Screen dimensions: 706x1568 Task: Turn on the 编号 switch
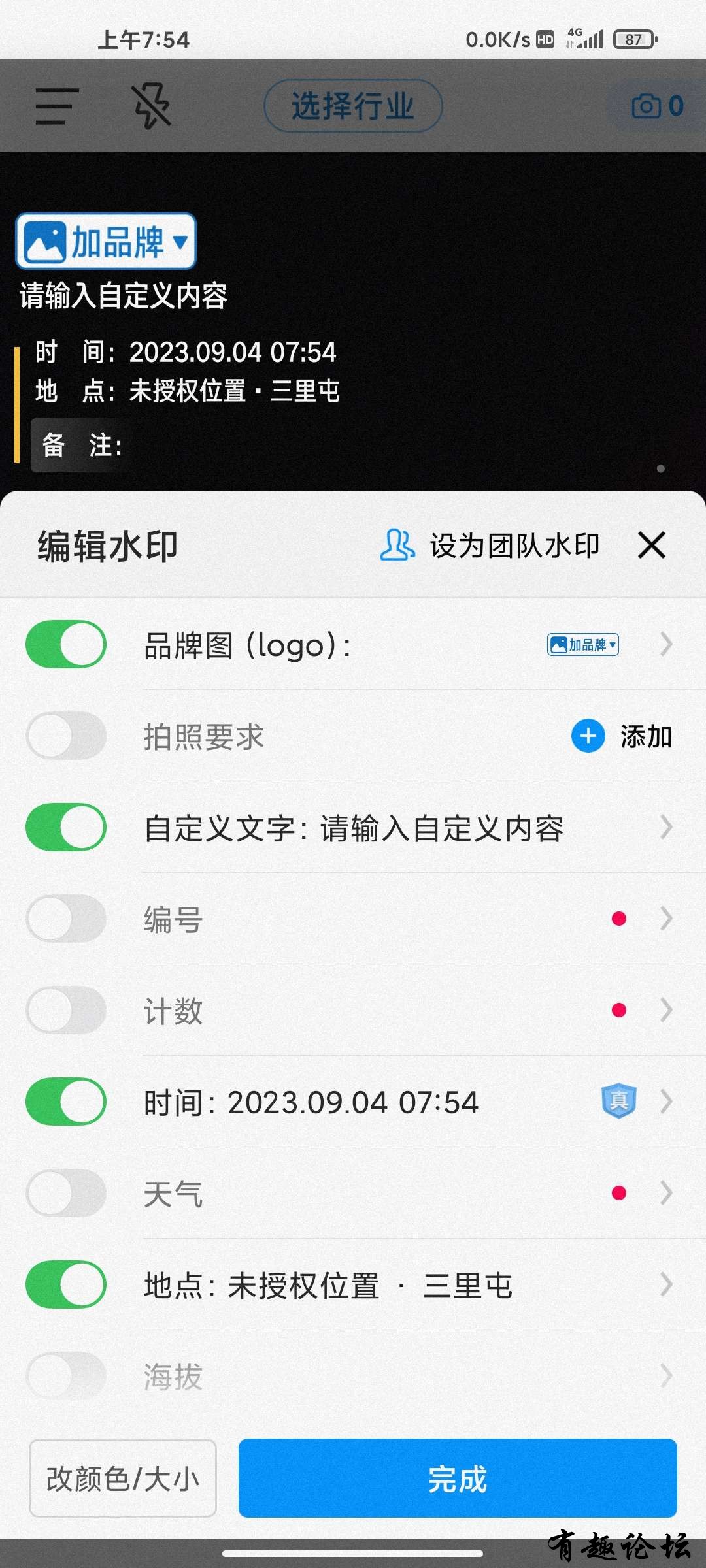tap(66, 919)
